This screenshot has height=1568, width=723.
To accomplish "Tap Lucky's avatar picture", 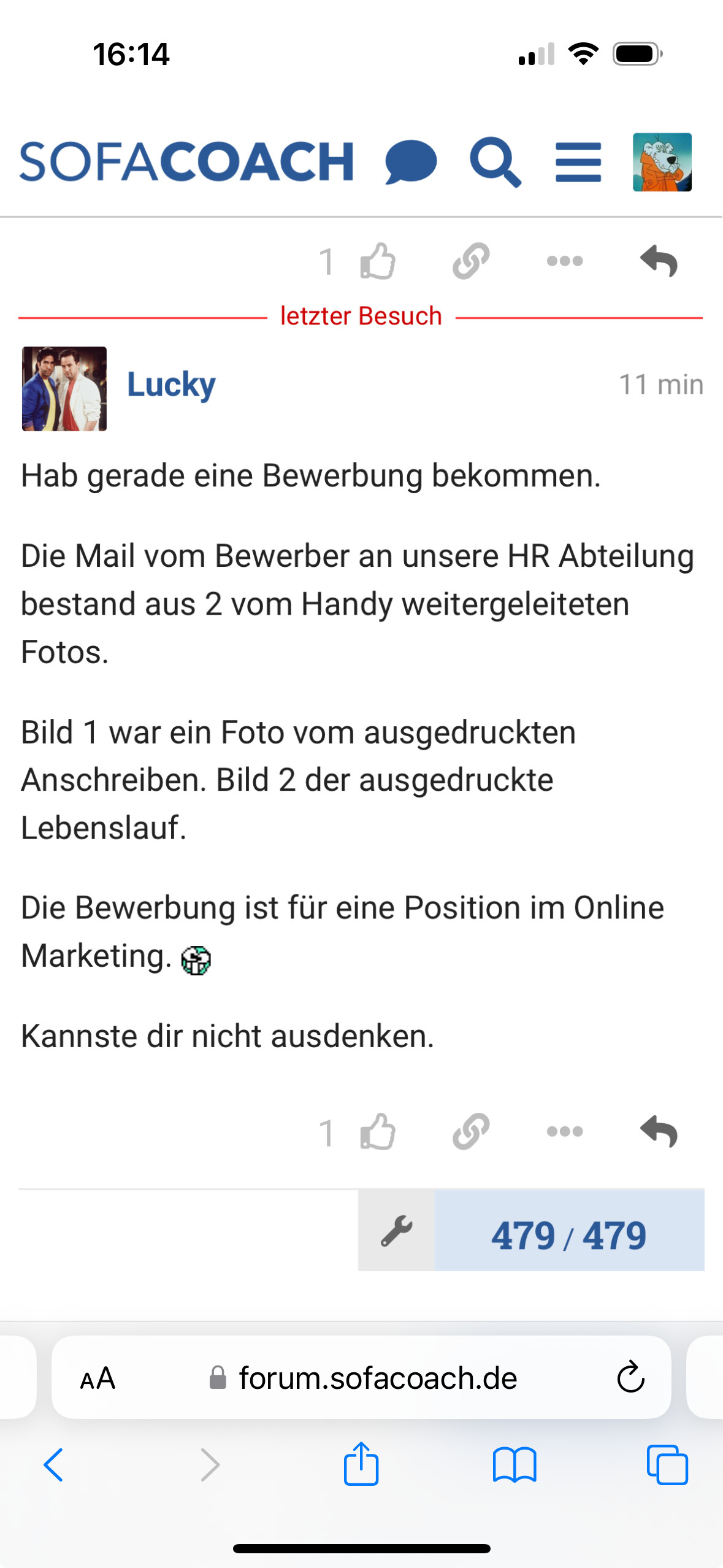I will coord(64,389).
